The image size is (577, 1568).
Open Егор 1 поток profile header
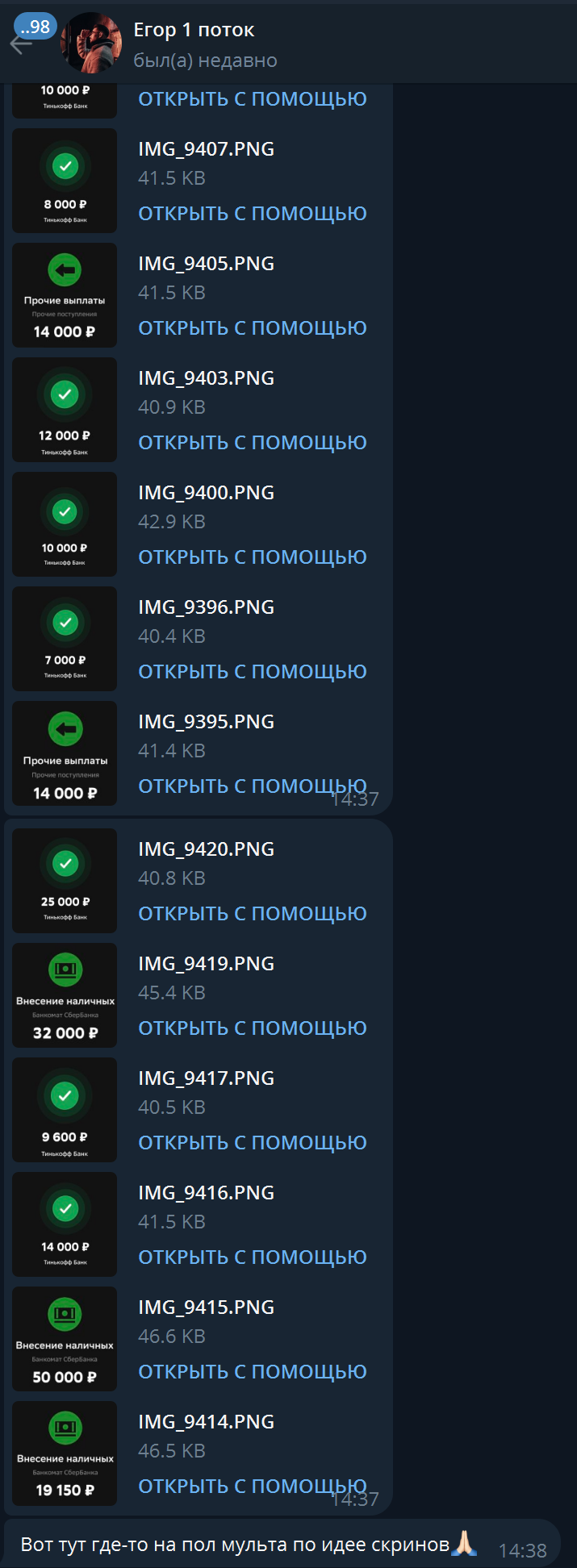click(x=194, y=44)
